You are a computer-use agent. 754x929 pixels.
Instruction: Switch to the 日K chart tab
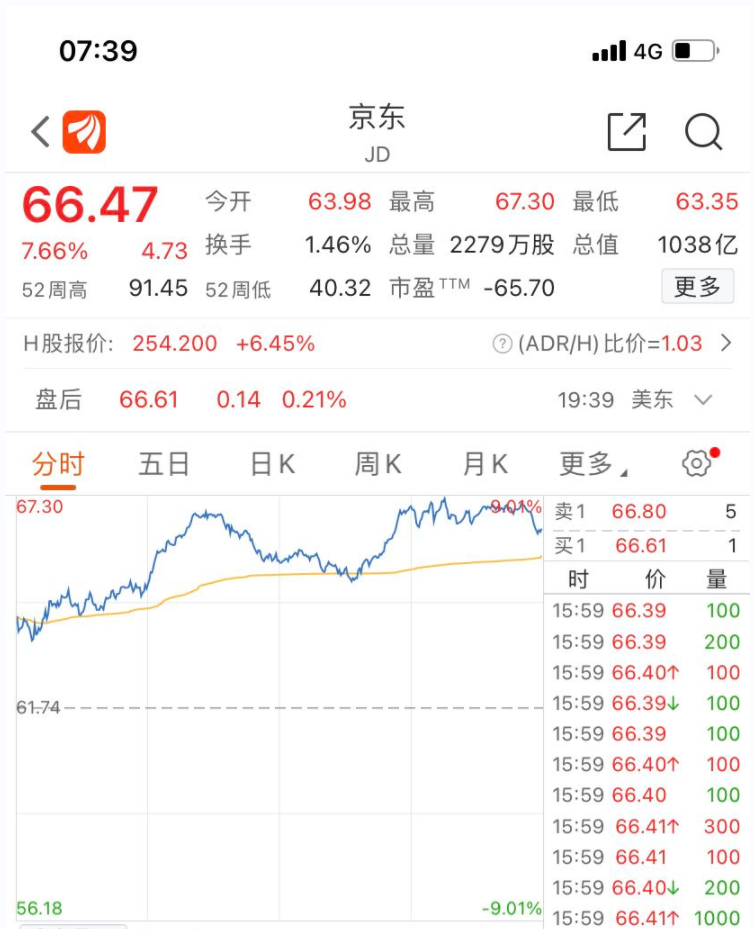click(272, 464)
